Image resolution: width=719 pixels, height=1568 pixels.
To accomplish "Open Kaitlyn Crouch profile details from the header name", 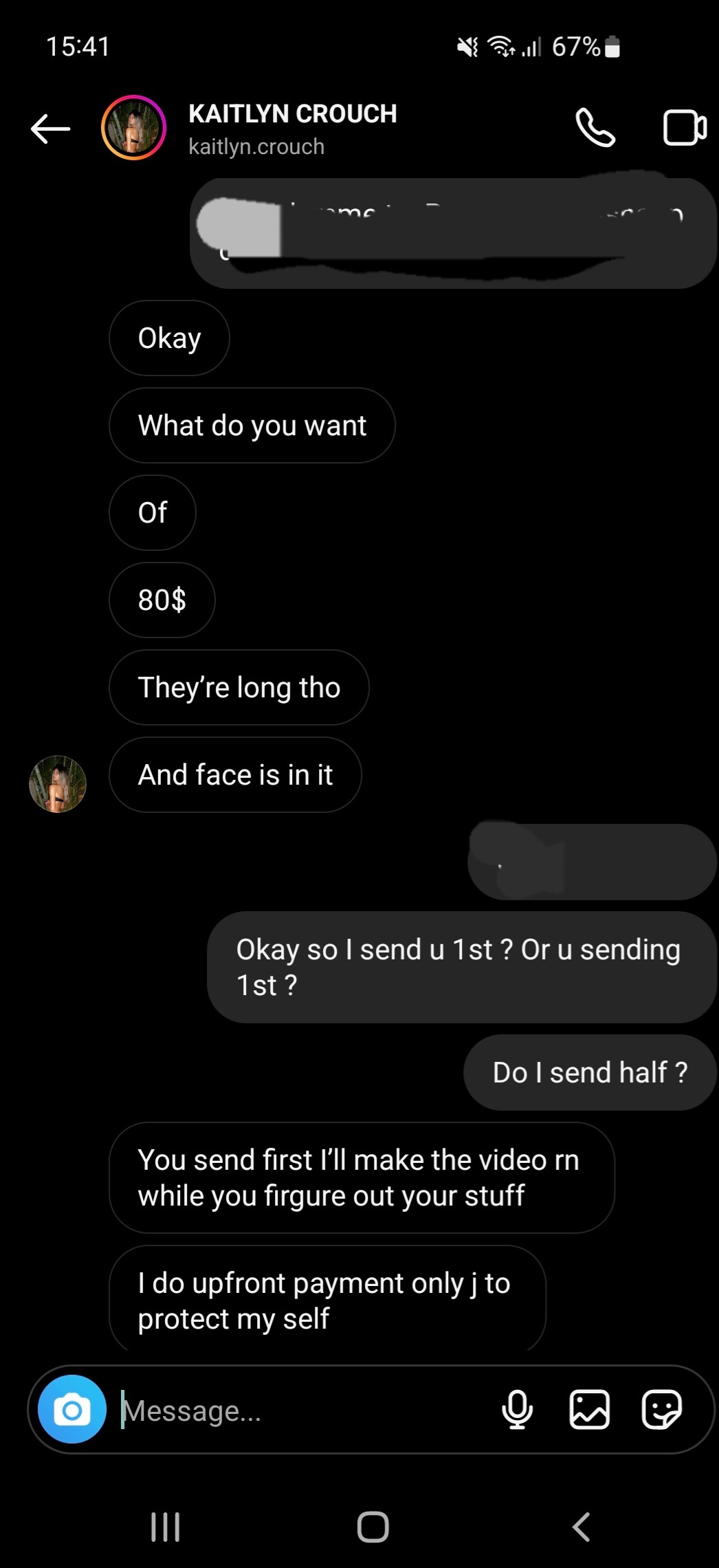I will coord(292,114).
